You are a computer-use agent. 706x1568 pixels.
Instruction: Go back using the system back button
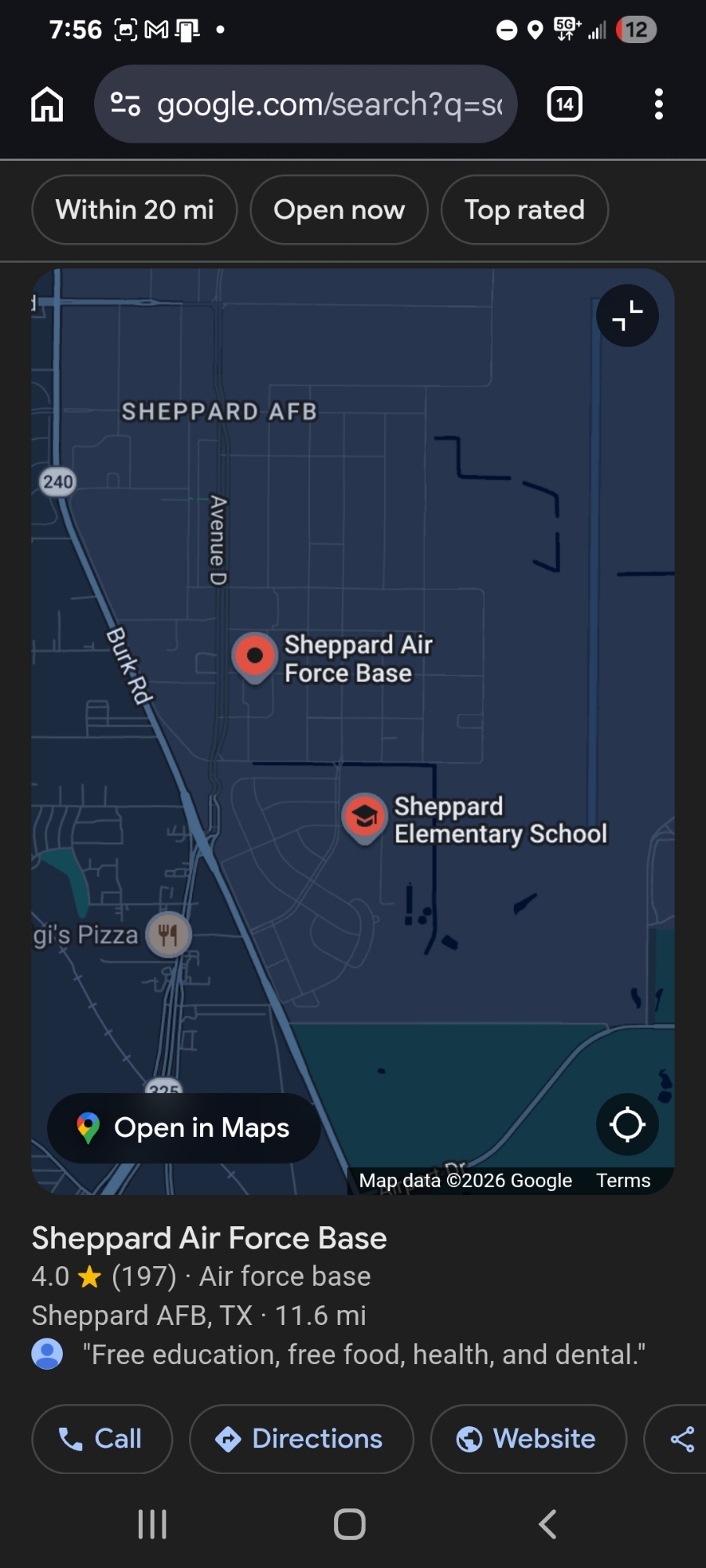pyautogui.click(x=548, y=1525)
